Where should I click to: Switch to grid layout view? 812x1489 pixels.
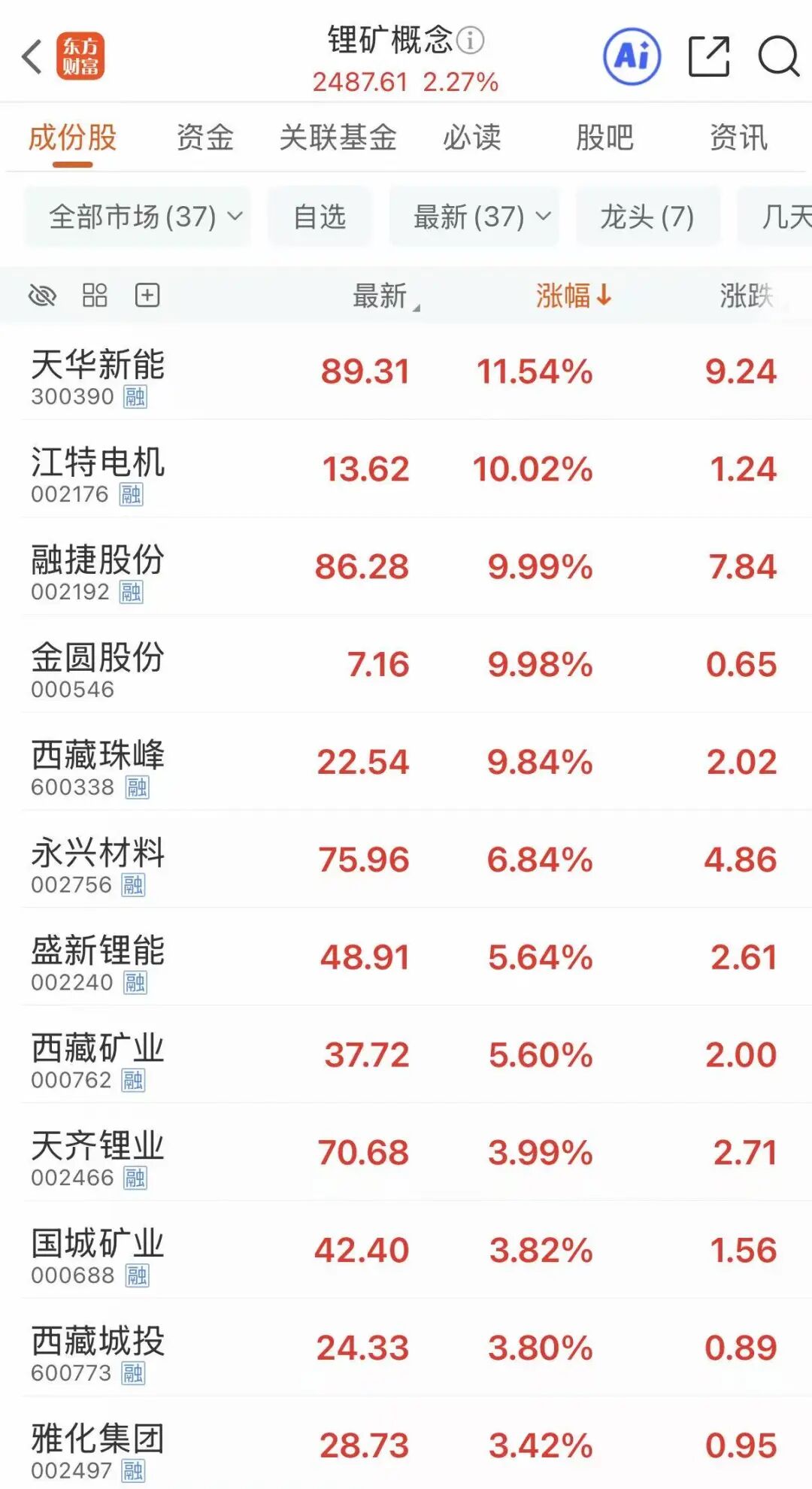[95, 296]
